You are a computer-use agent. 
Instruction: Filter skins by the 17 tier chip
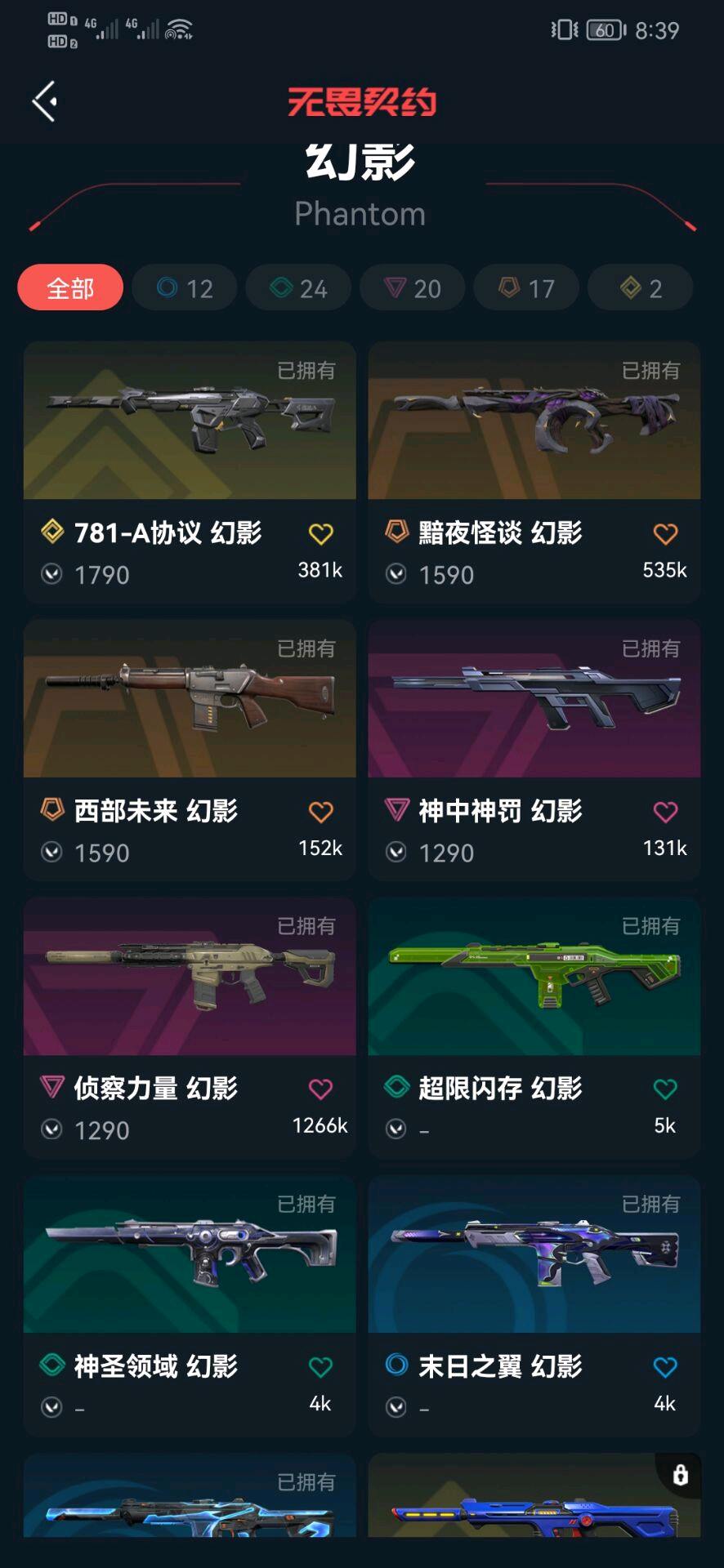pyautogui.click(x=526, y=288)
